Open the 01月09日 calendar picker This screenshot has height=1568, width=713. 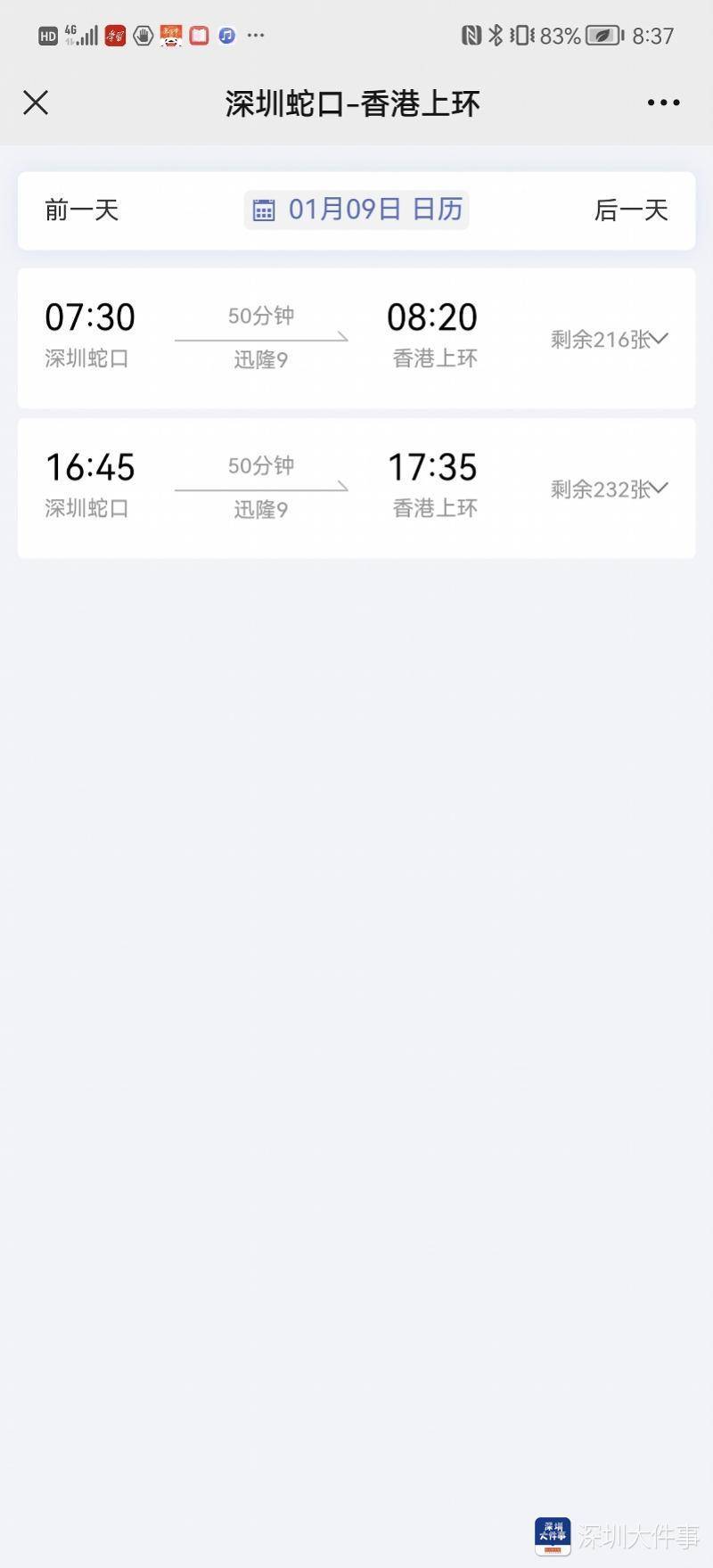point(356,210)
